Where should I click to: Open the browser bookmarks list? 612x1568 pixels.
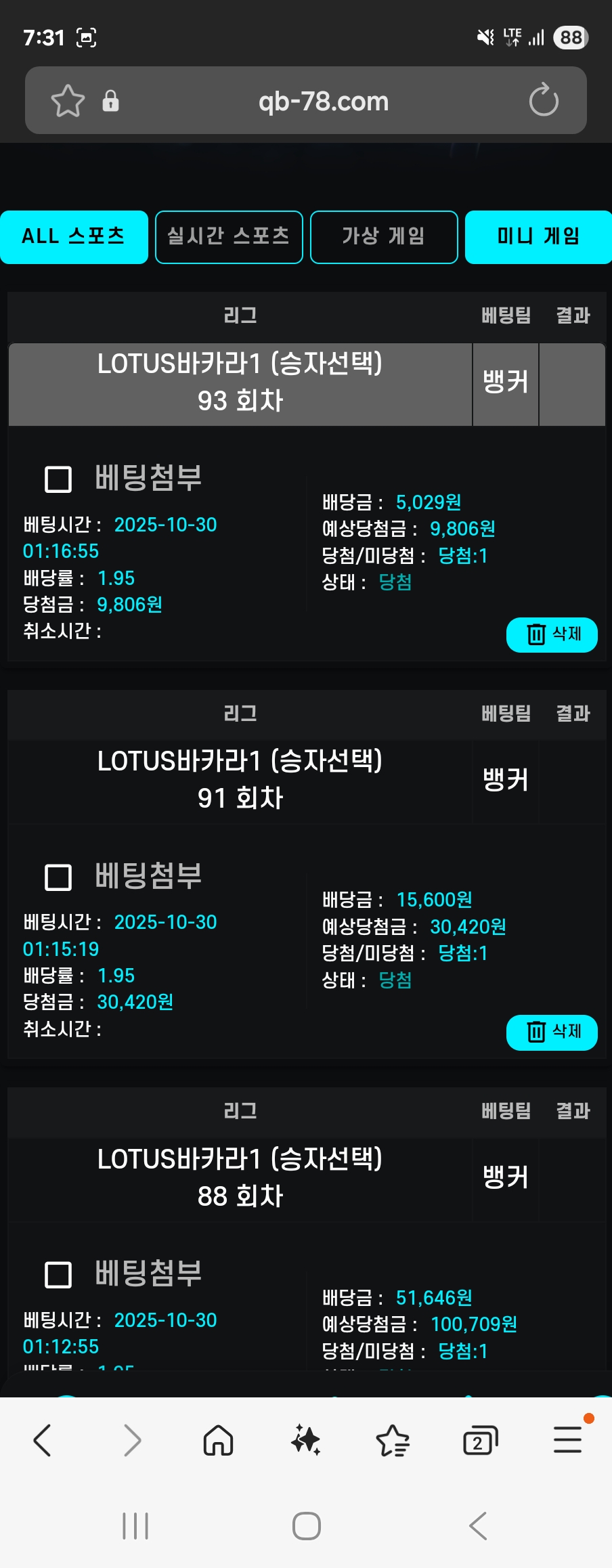[393, 1440]
